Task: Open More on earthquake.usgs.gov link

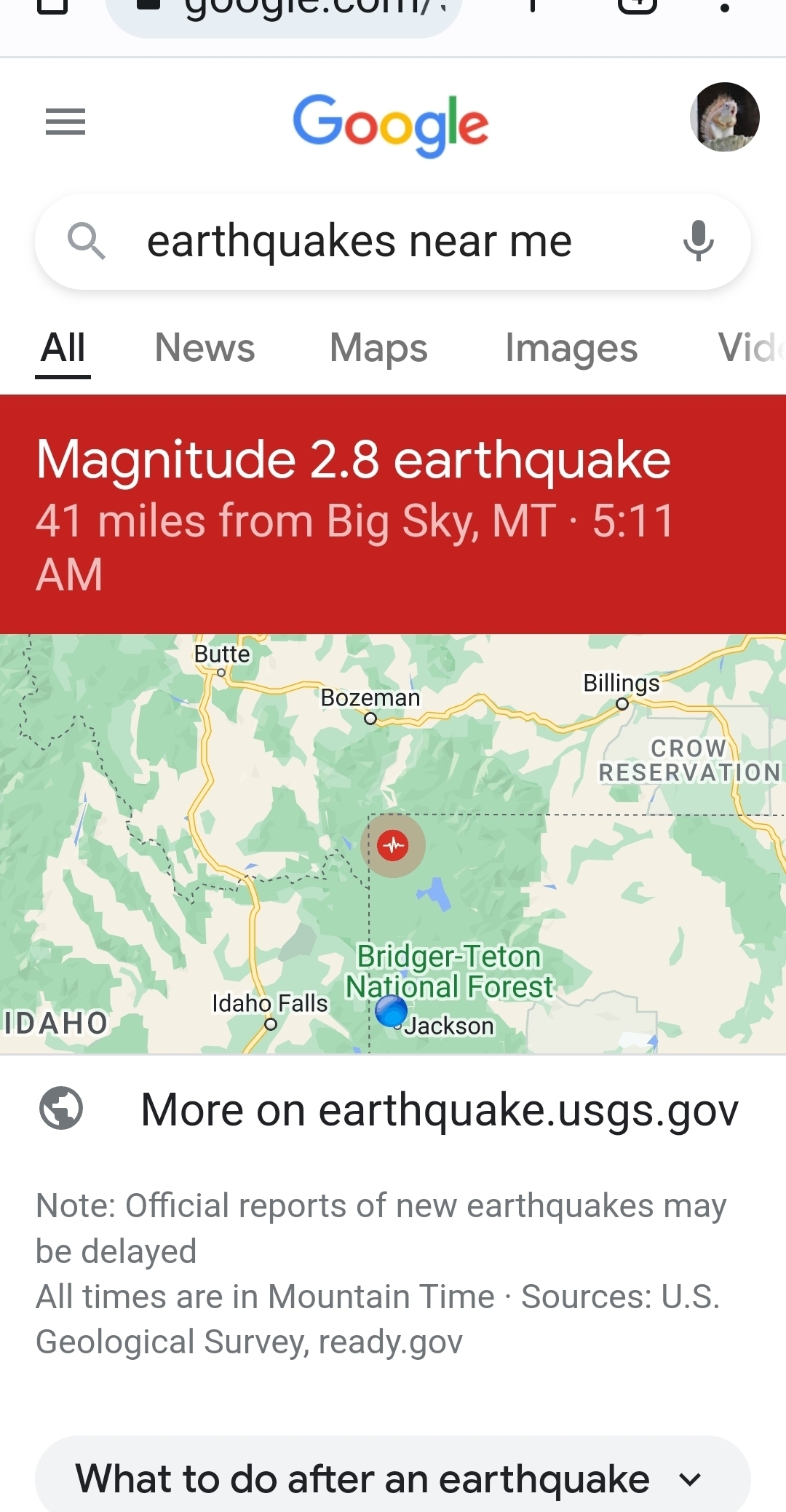Action: 440,1110
